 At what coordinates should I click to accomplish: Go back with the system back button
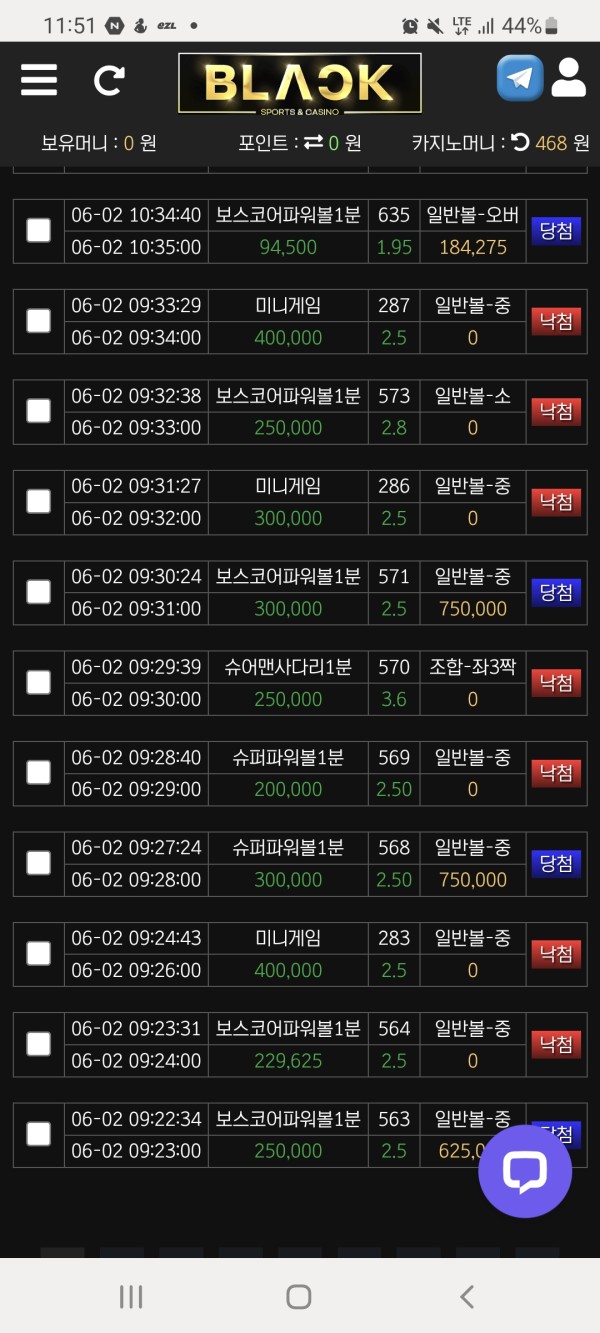467,1297
